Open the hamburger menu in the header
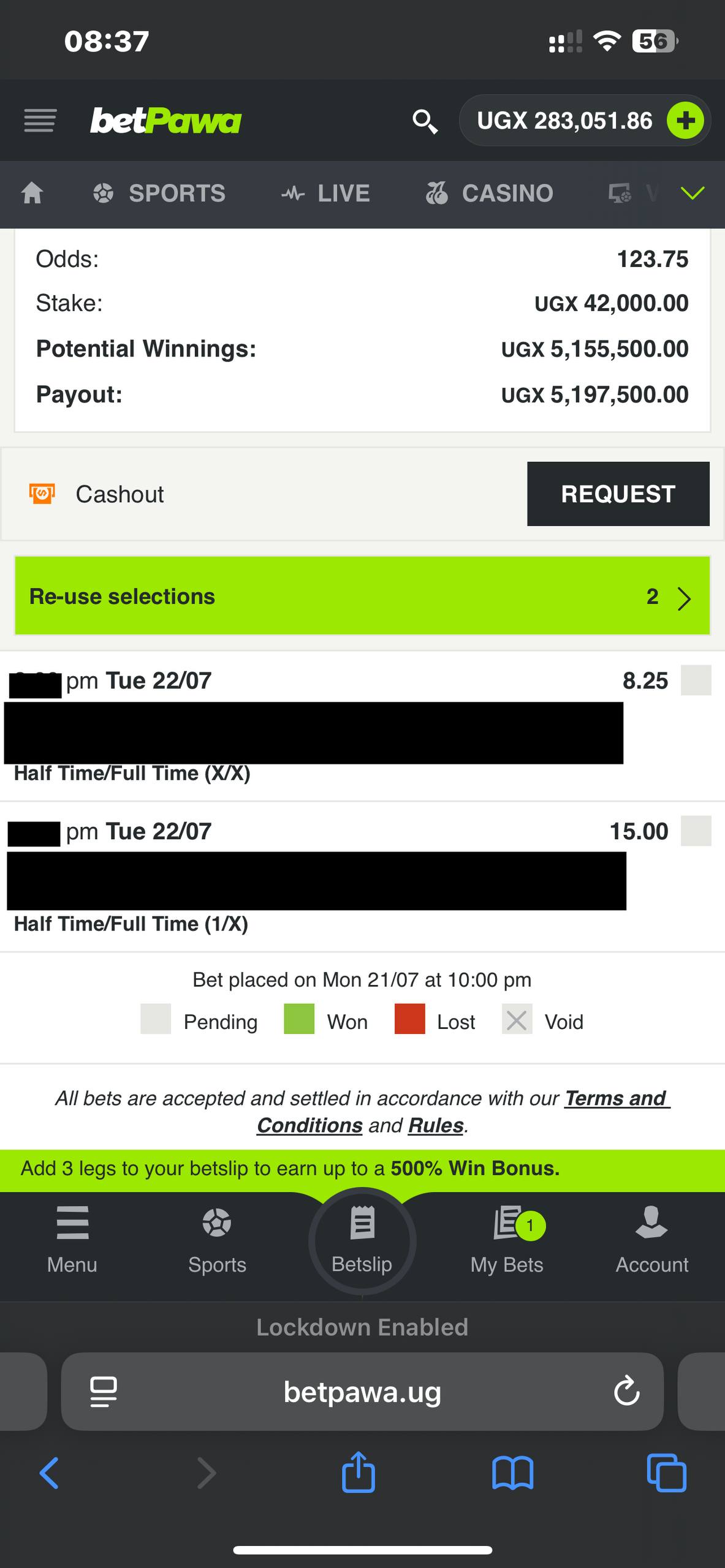The width and height of the screenshot is (725, 1568). (40, 121)
